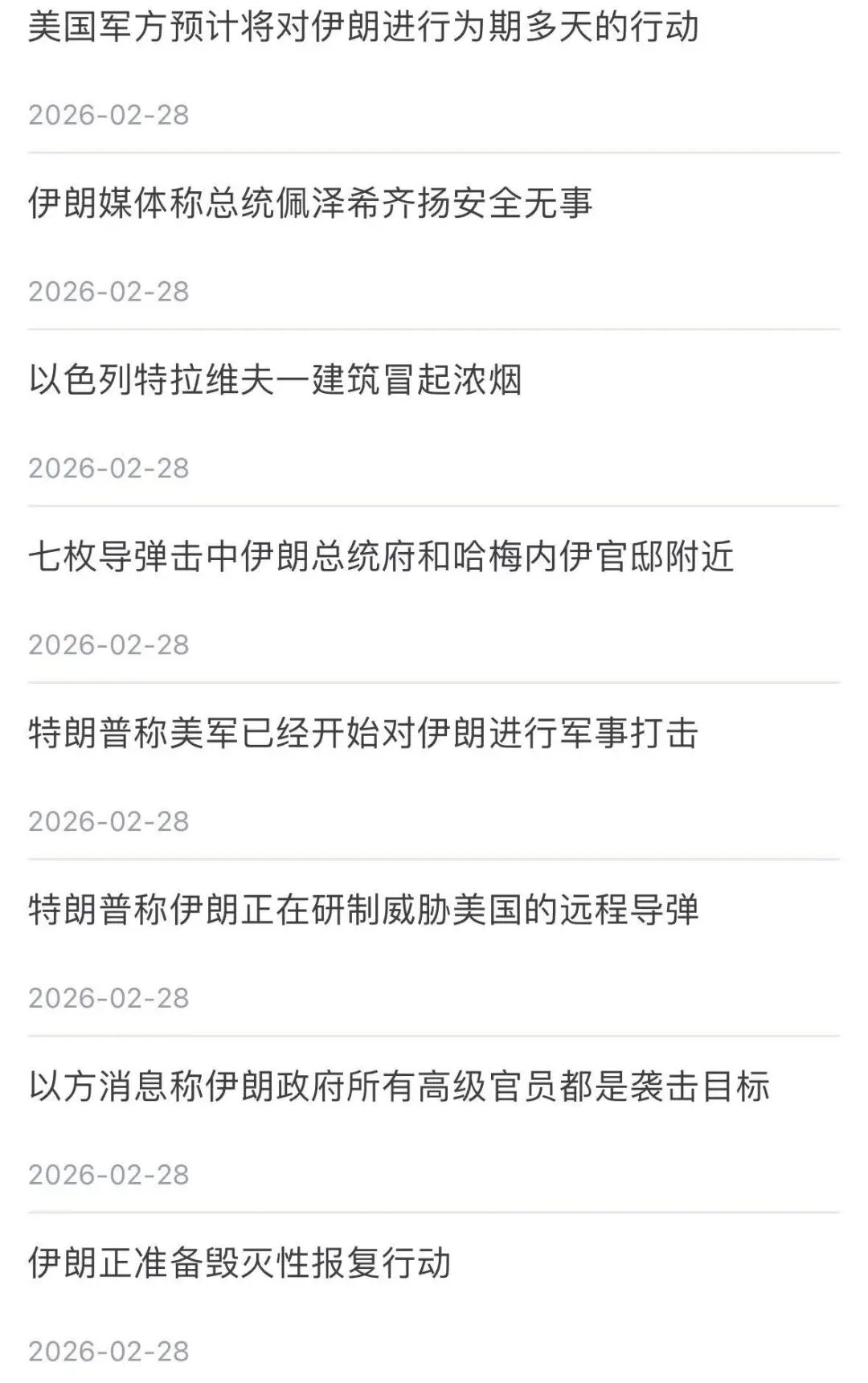Click the divider above the Tel Aviv headline
868x1383 pixels.
(x=434, y=328)
